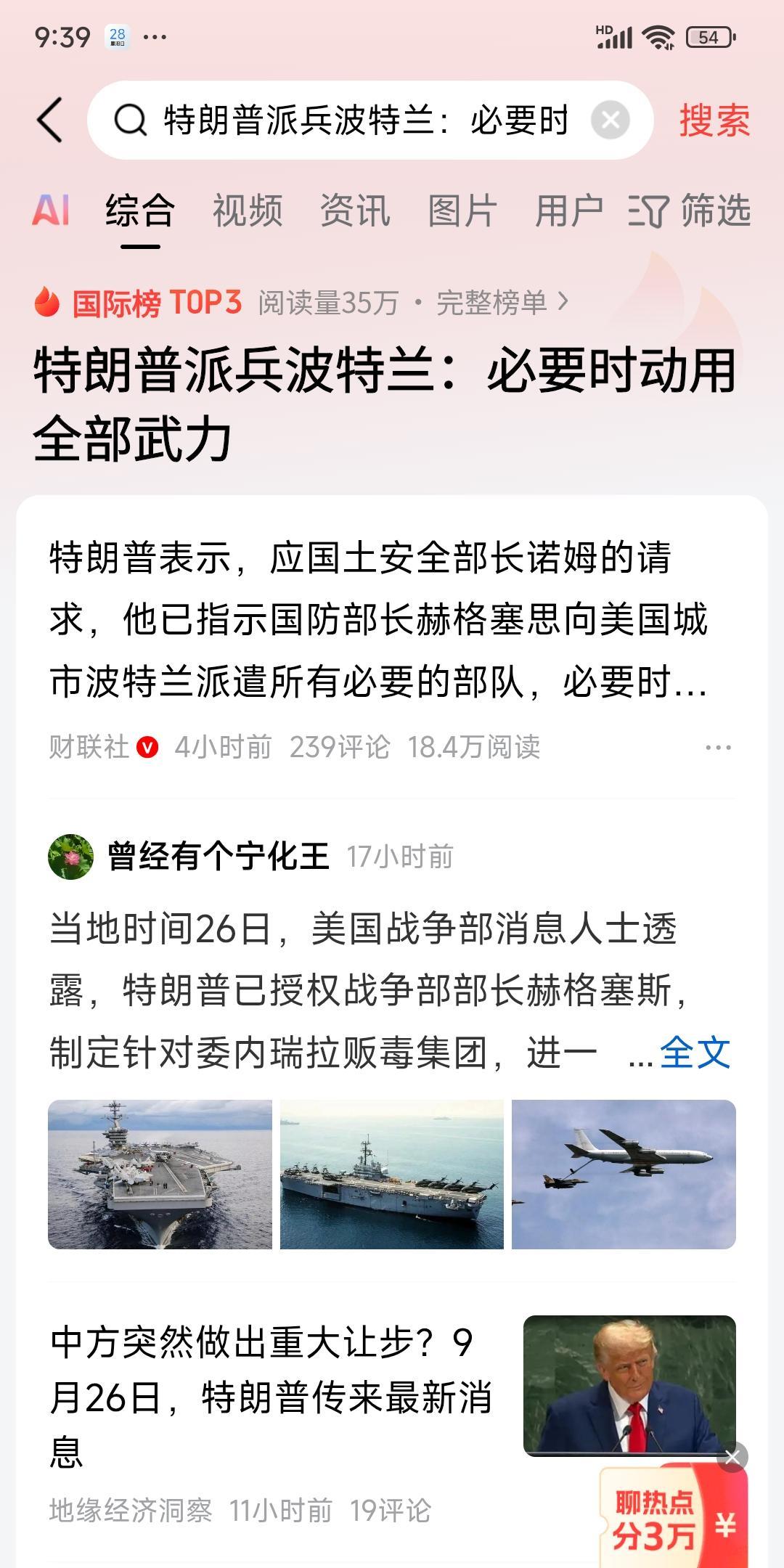Image resolution: width=784 pixels, height=1568 pixels.
Task: Open more options on the 财联社 article
Action: [x=718, y=748]
